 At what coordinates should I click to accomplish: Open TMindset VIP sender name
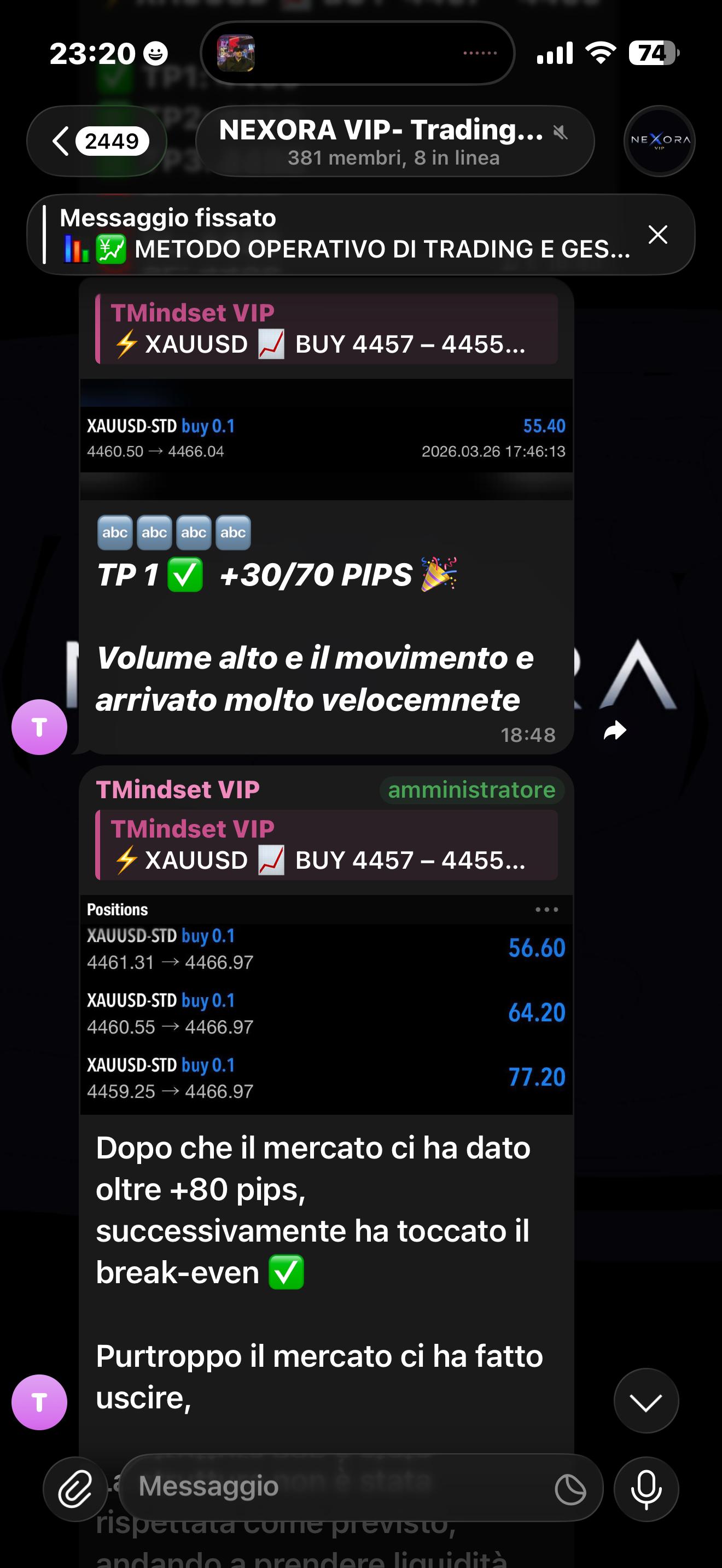click(x=178, y=789)
